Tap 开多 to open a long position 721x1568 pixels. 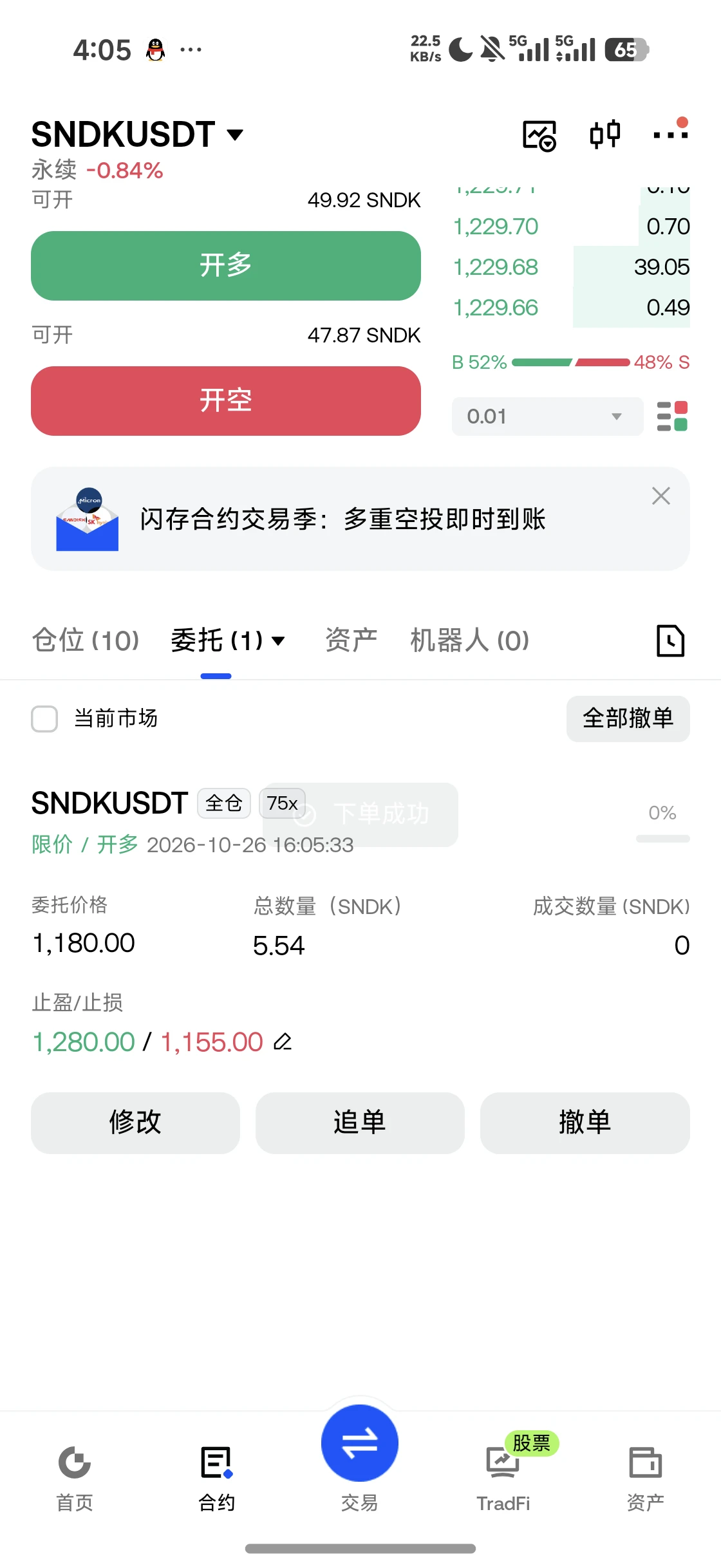click(x=226, y=265)
